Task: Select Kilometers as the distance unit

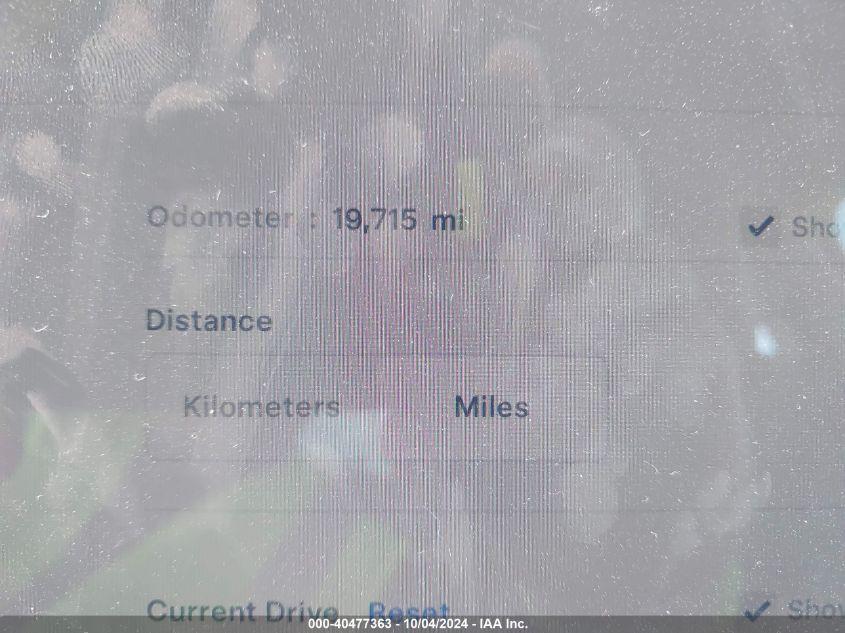Action: (x=261, y=407)
